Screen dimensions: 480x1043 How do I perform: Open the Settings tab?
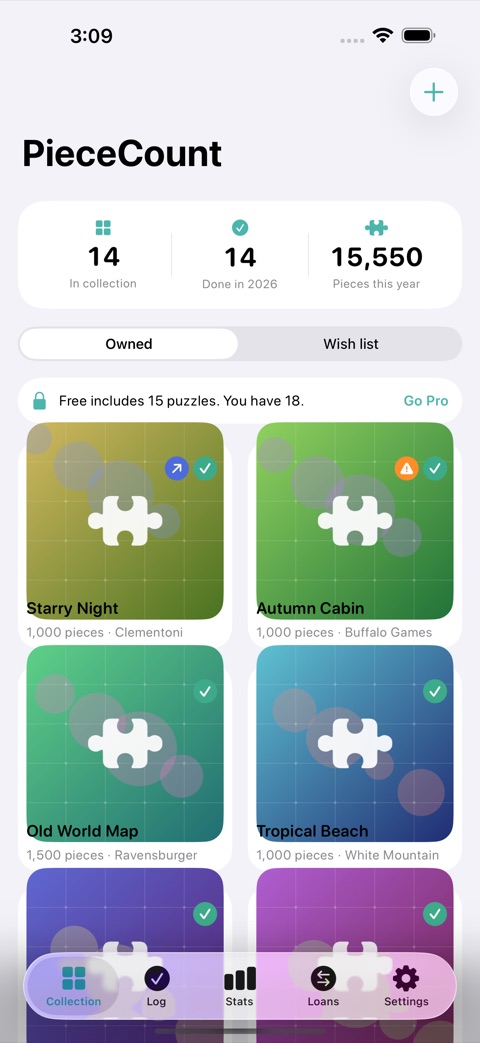point(406,986)
